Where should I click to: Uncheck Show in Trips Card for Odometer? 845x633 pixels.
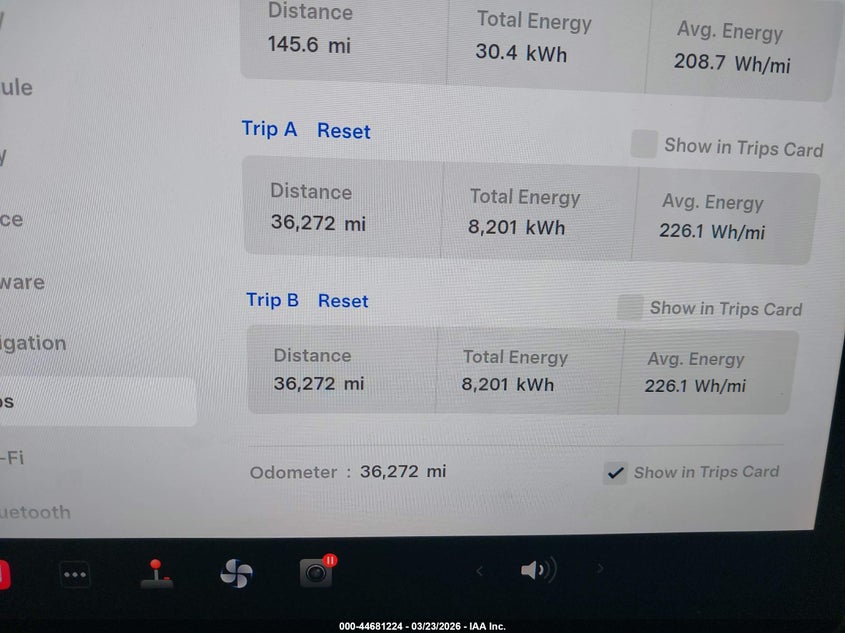(615, 473)
